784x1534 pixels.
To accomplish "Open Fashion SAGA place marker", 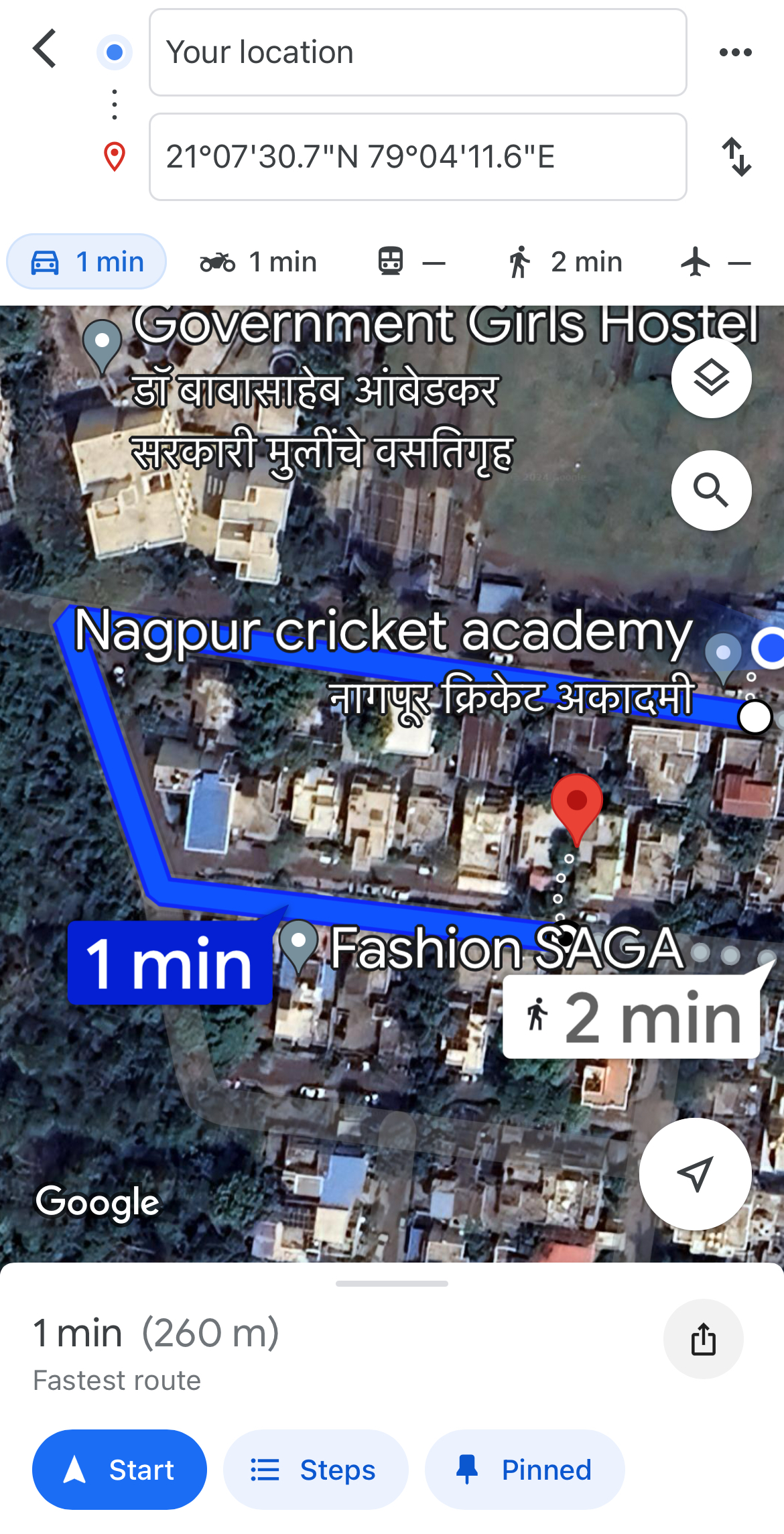I will click(299, 943).
